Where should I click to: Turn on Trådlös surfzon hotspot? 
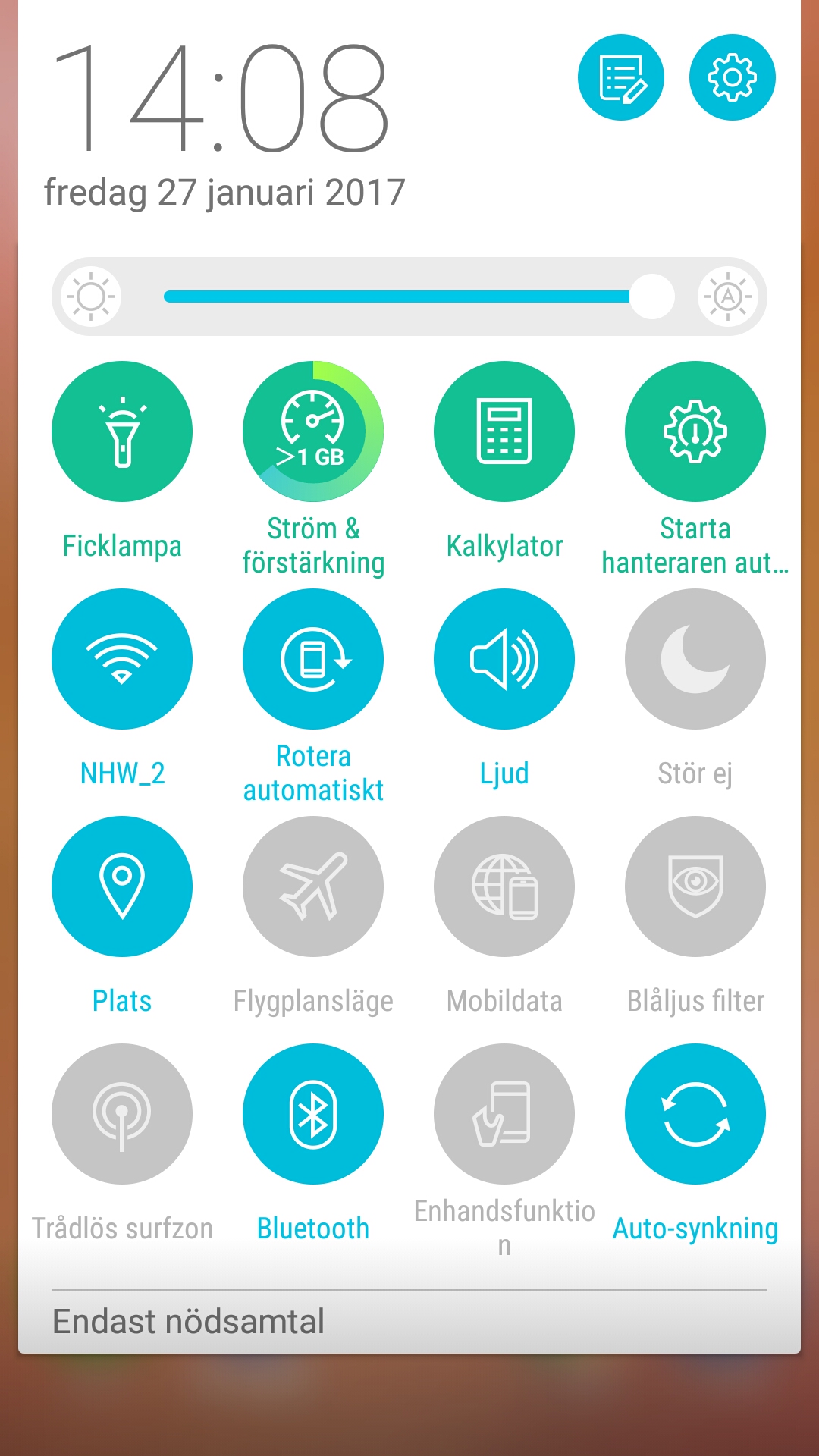point(122,1114)
